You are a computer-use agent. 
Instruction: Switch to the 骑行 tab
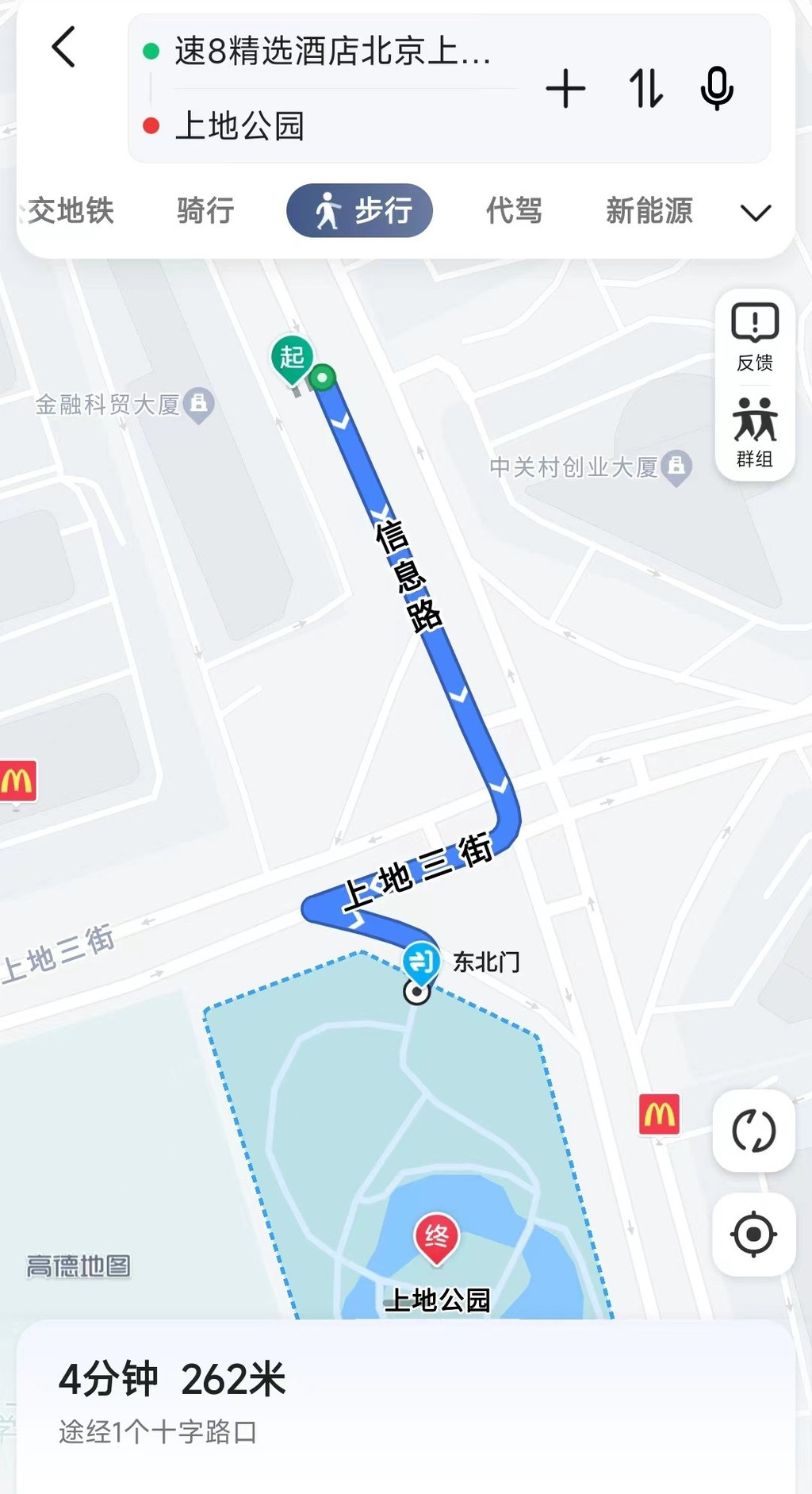pyautogui.click(x=205, y=211)
